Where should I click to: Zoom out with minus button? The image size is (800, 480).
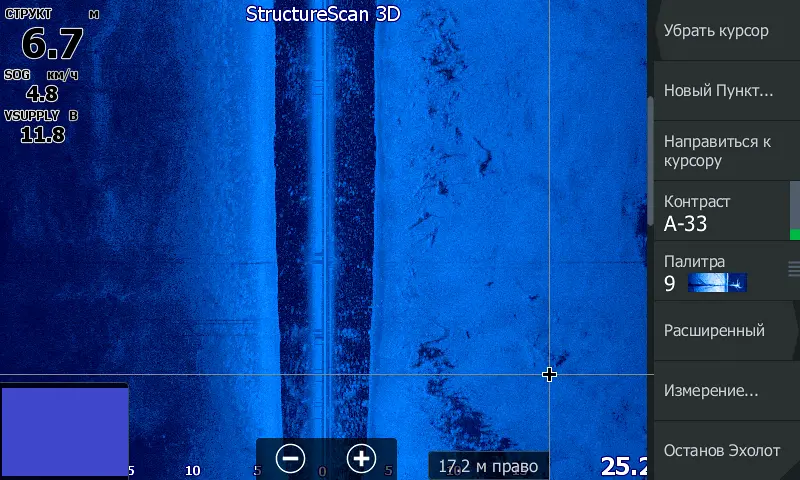(x=291, y=459)
